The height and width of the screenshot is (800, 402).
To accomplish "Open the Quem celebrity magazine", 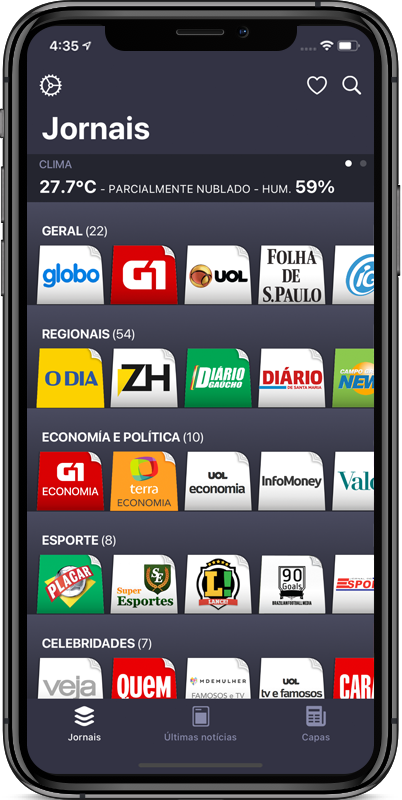I will tap(144, 678).
